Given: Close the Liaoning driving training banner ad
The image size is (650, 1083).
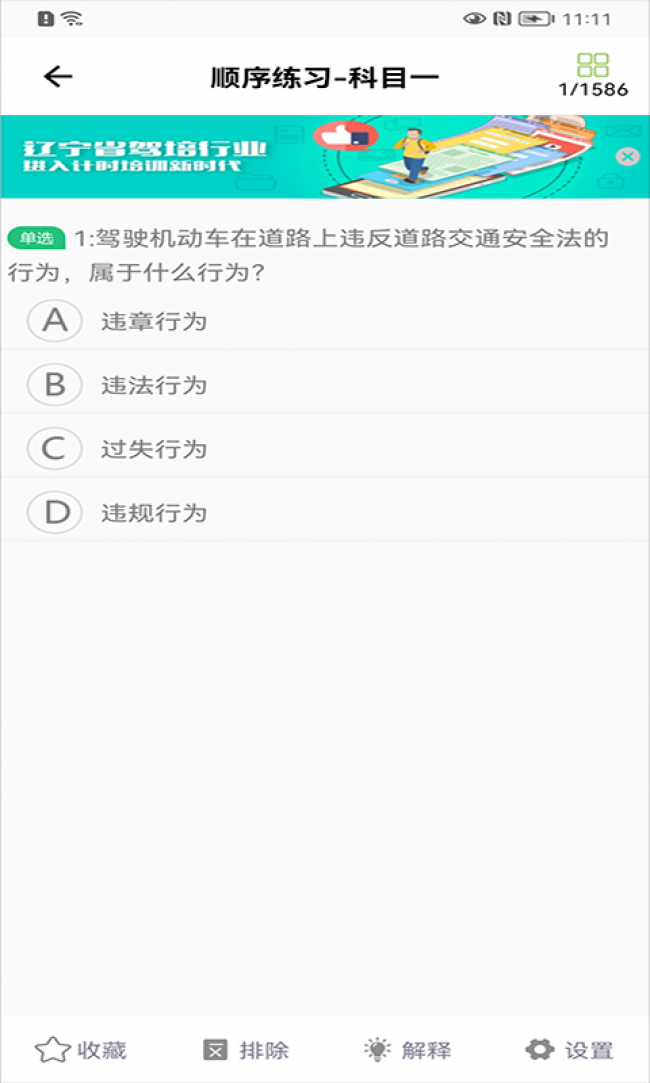Looking at the screenshot, I should click(x=627, y=157).
